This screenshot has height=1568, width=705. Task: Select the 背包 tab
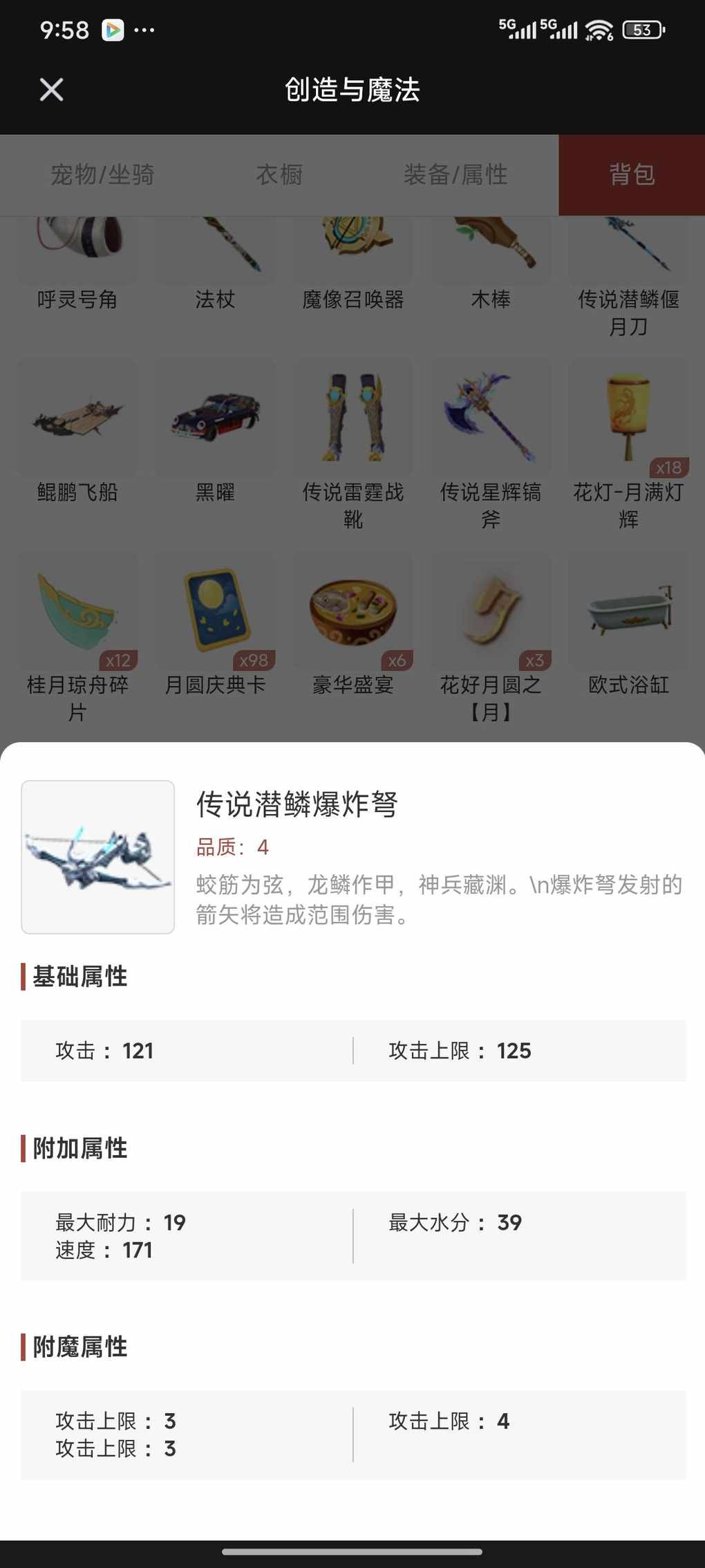(x=632, y=175)
